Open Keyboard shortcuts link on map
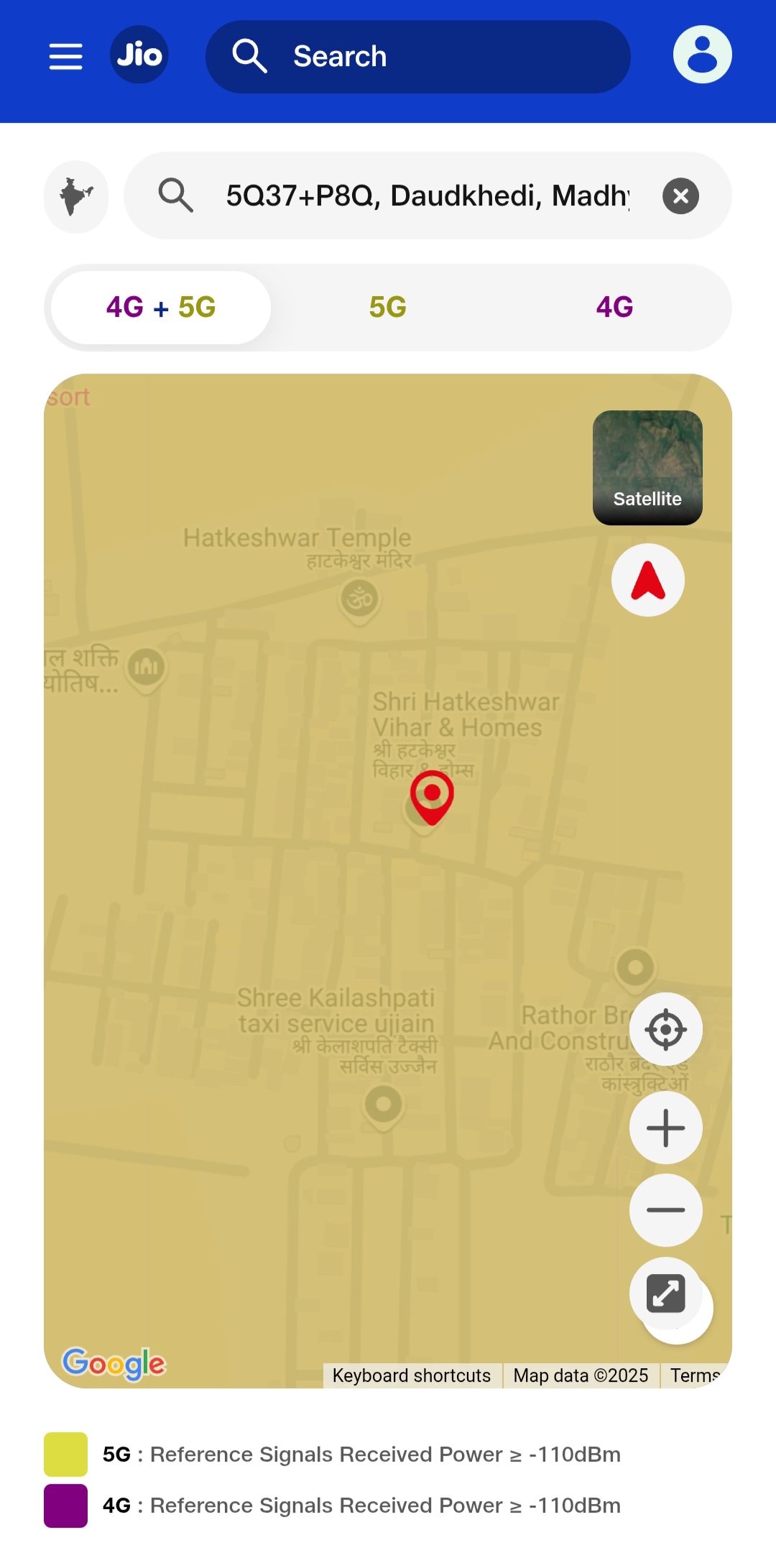Screen dimensions: 776x1568 pos(412,1375)
